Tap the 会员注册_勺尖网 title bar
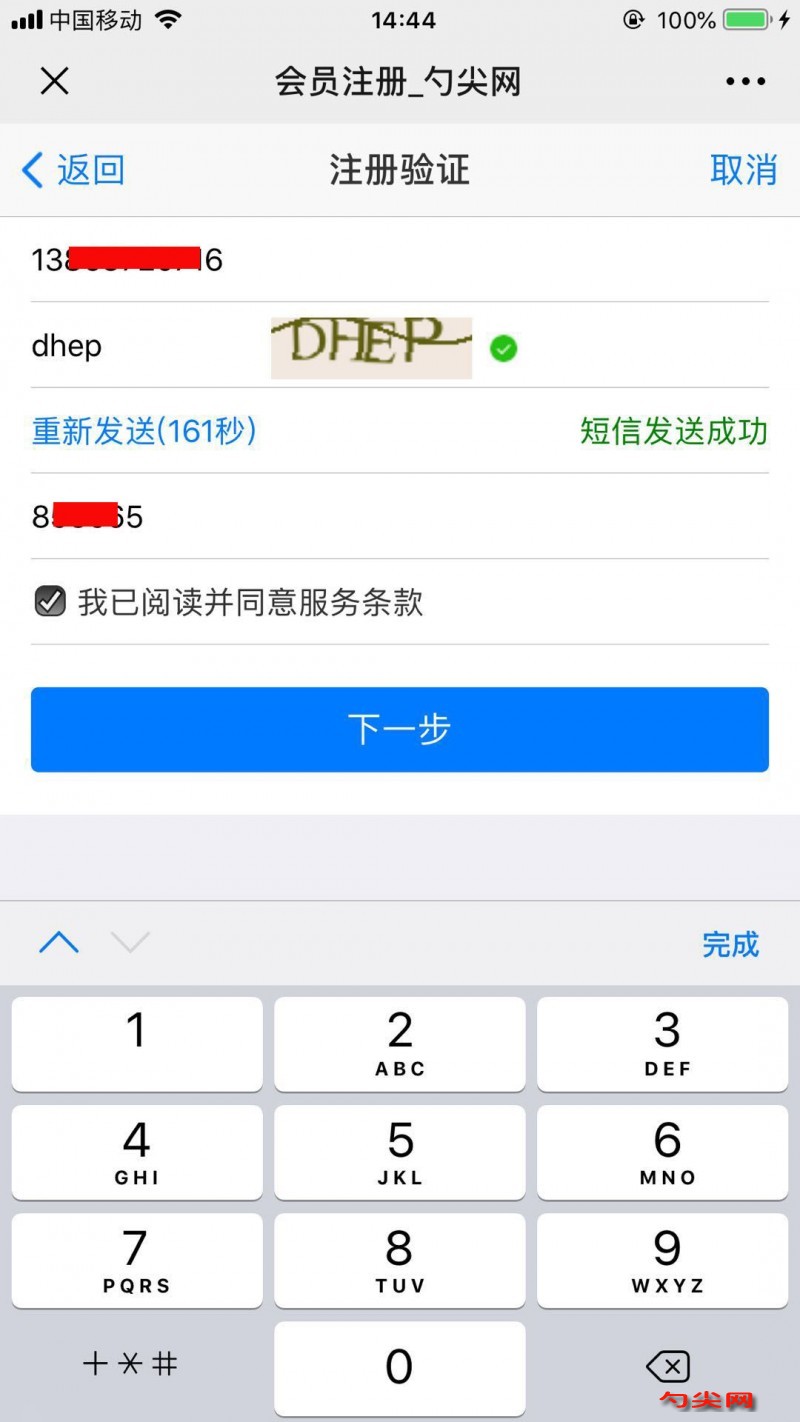This screenshot has height=1422, width=800. [x=397, y=81]
